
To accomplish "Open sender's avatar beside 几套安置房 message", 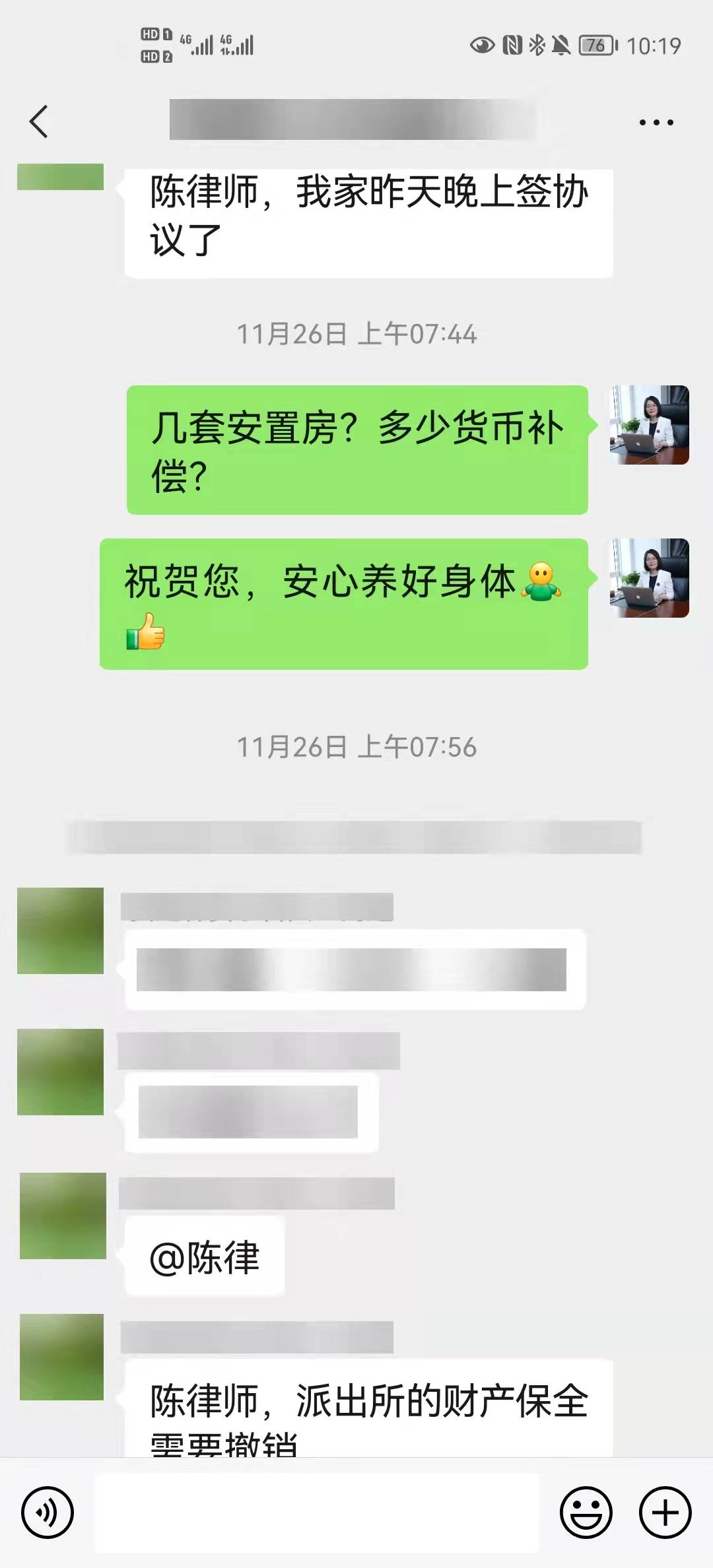I will pyautogui.click(x=649, y=425).
